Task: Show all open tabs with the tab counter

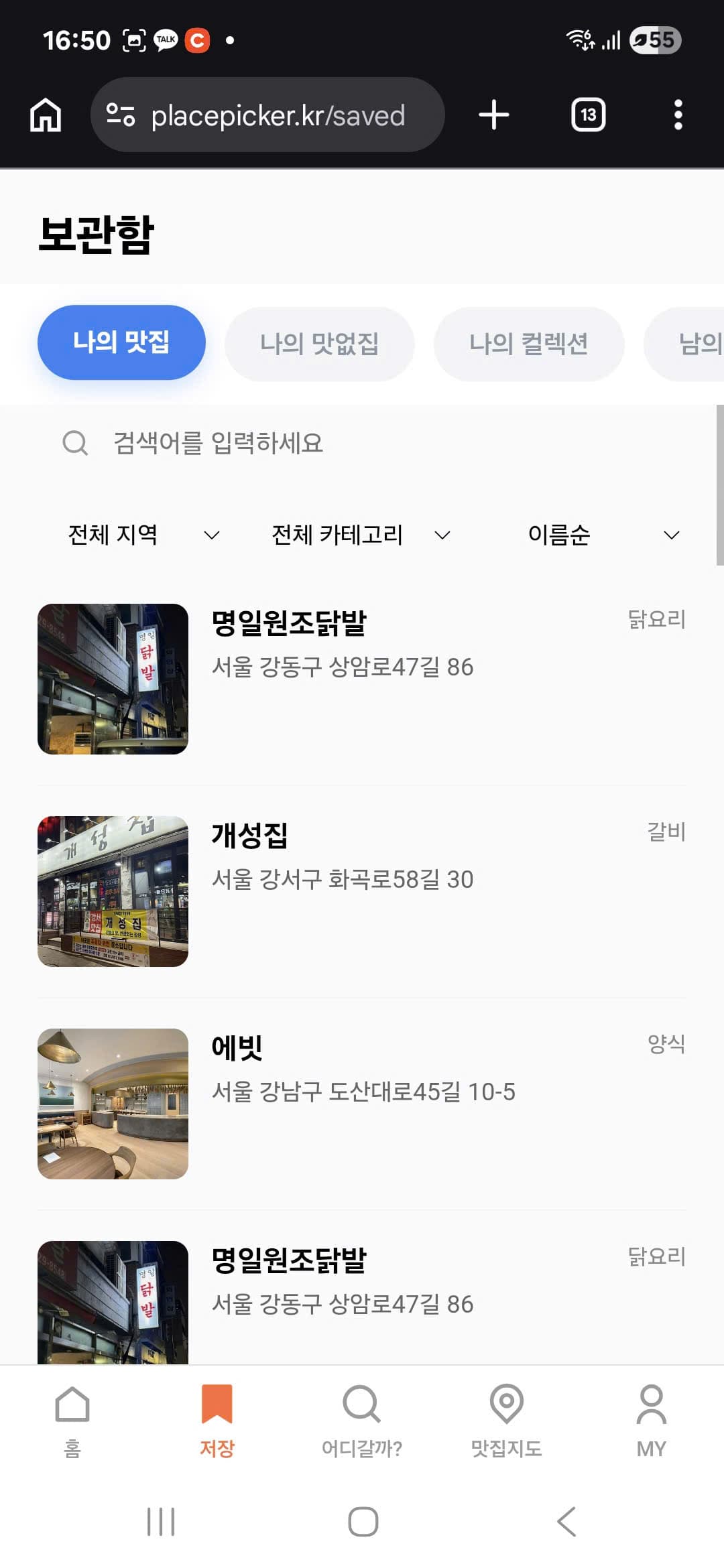Action: point(587,114)
